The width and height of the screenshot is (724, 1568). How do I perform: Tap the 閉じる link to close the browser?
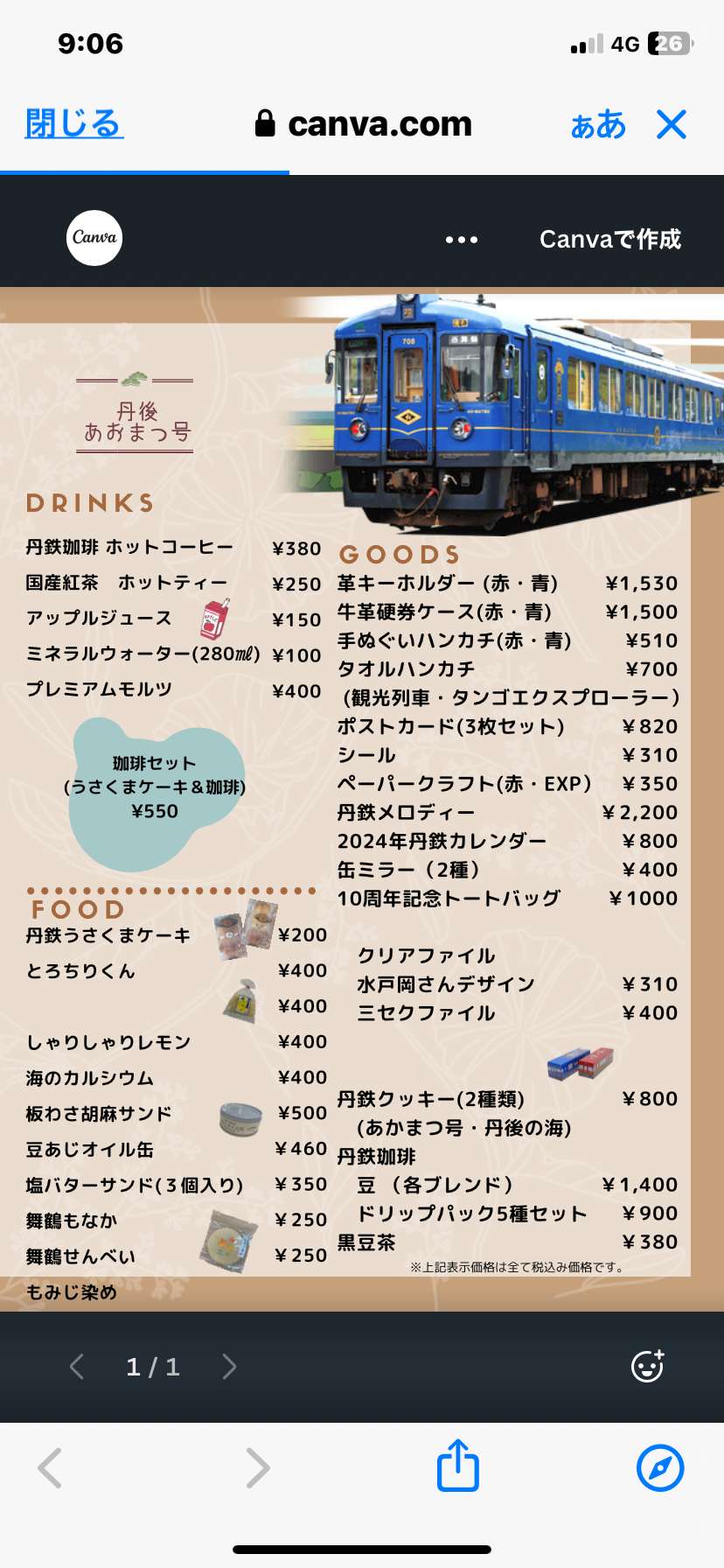(x=73, y=123)
